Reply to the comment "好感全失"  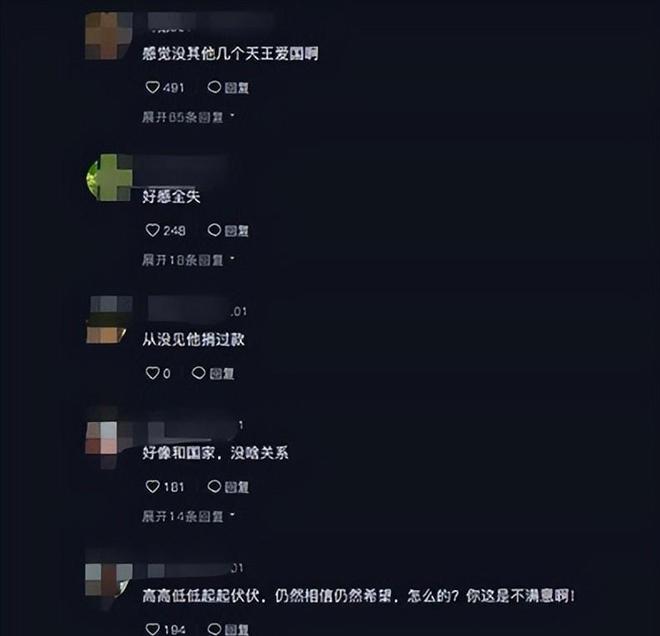tap(228, 231)
